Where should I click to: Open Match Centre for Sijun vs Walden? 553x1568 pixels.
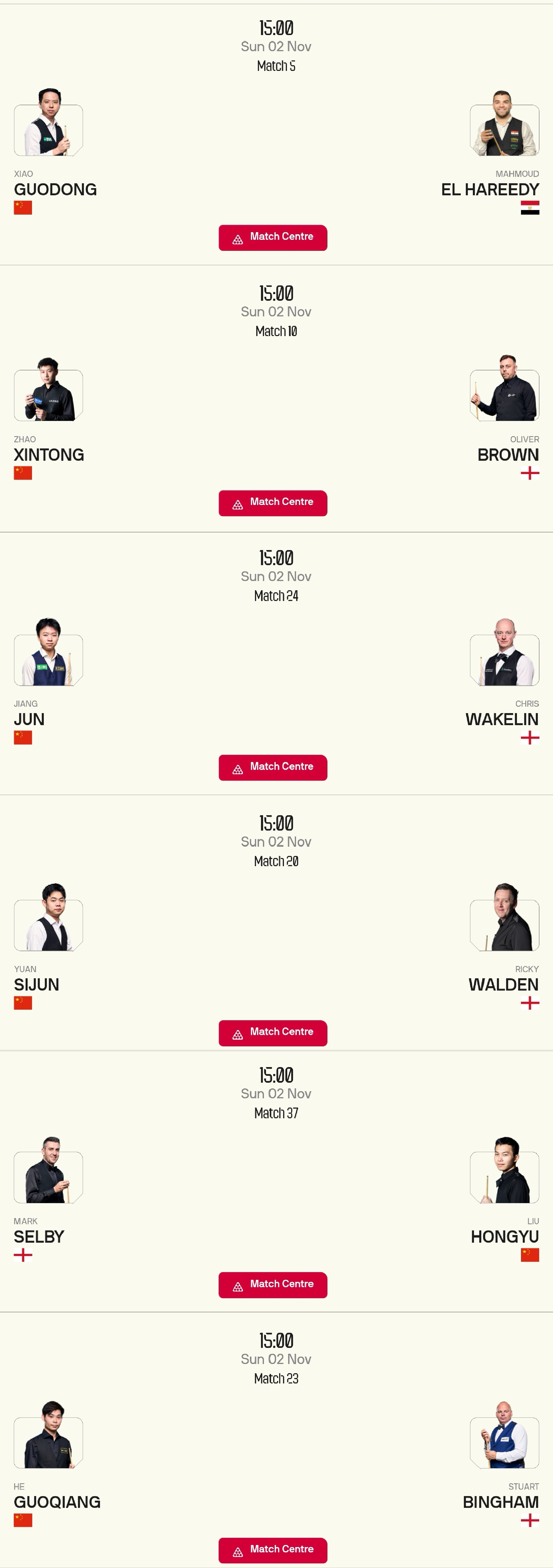click(x=273, y=1033)
